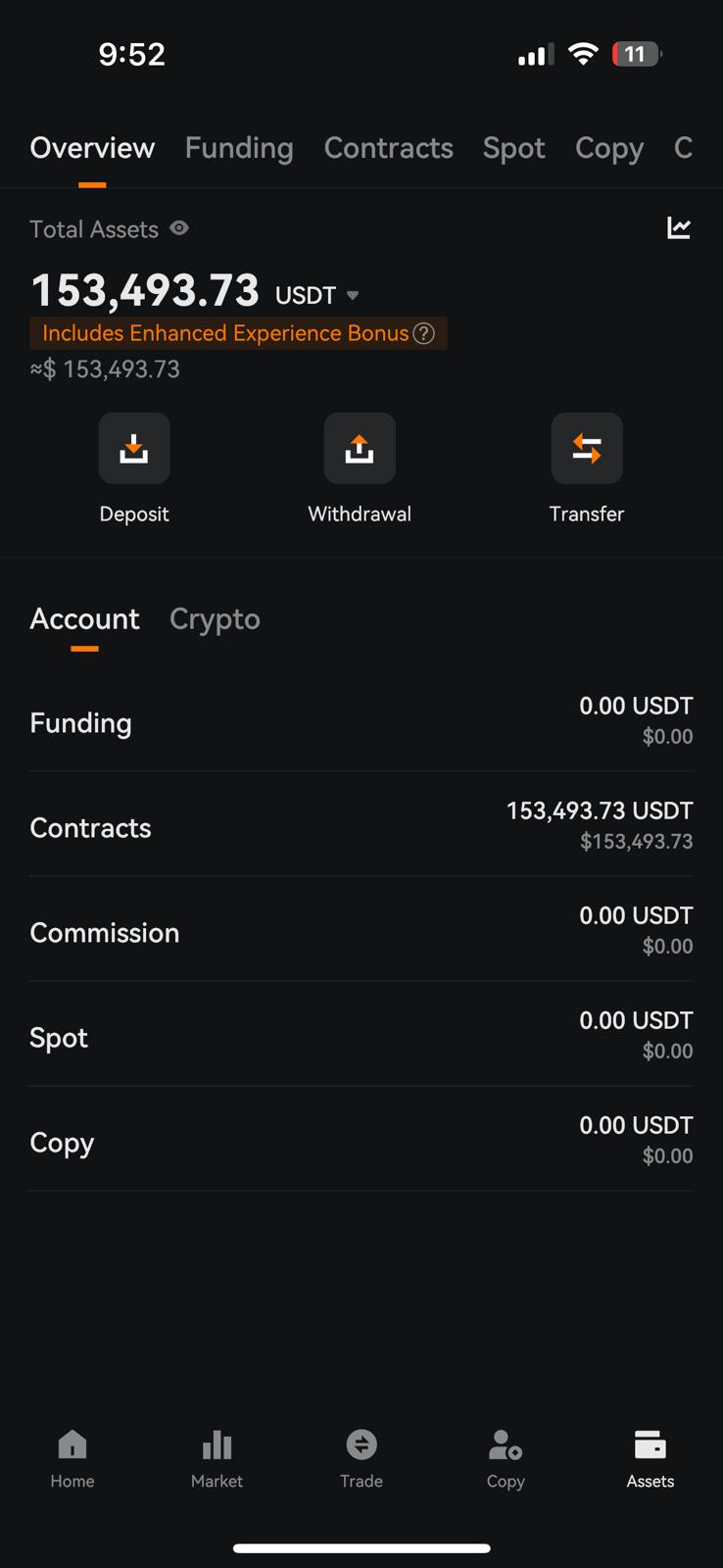Tap the Withdrawal button
The width and height of the screenshot is (723, 1568).
tap(360, 468)
